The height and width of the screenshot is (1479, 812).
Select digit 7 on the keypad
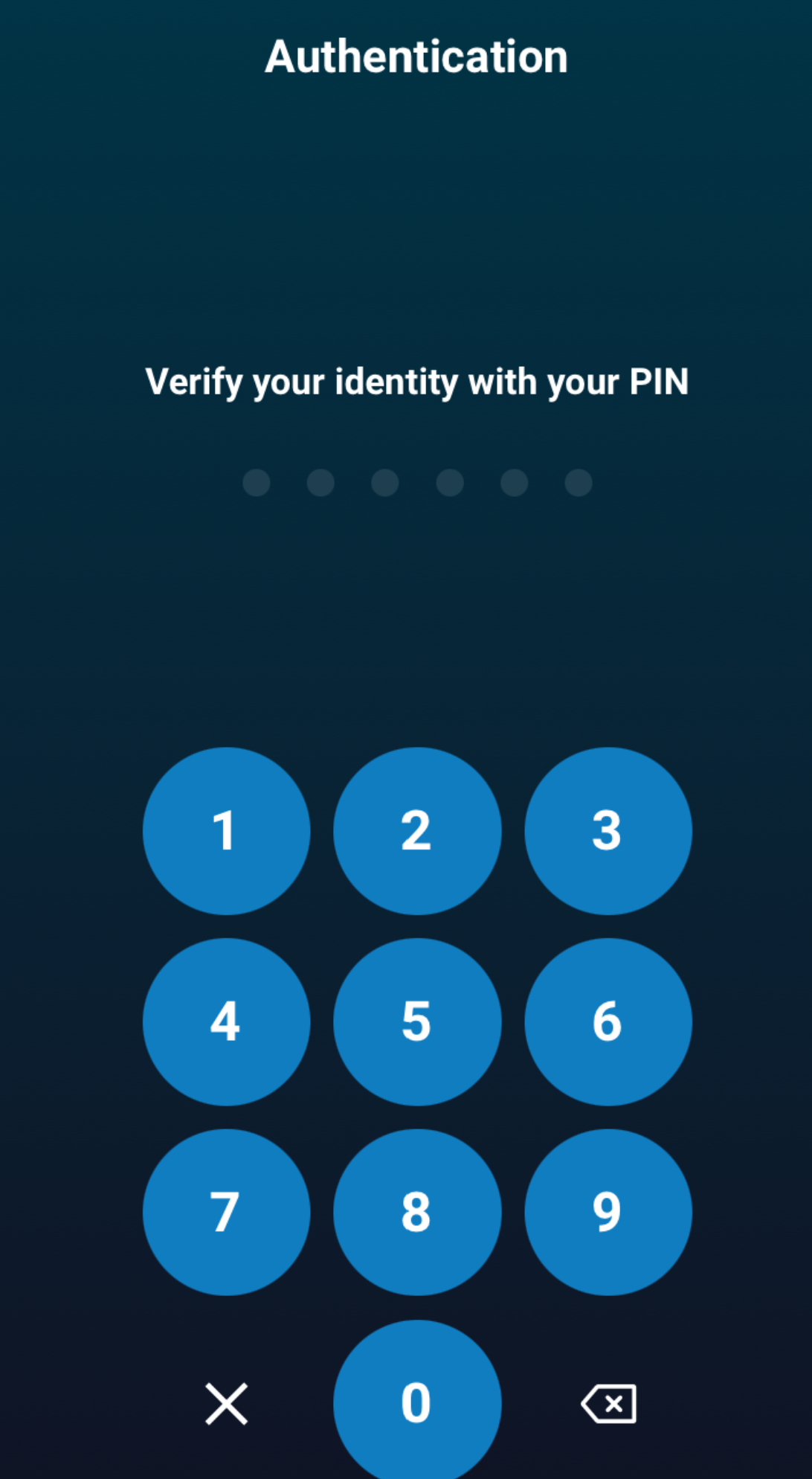(226, 1212)
